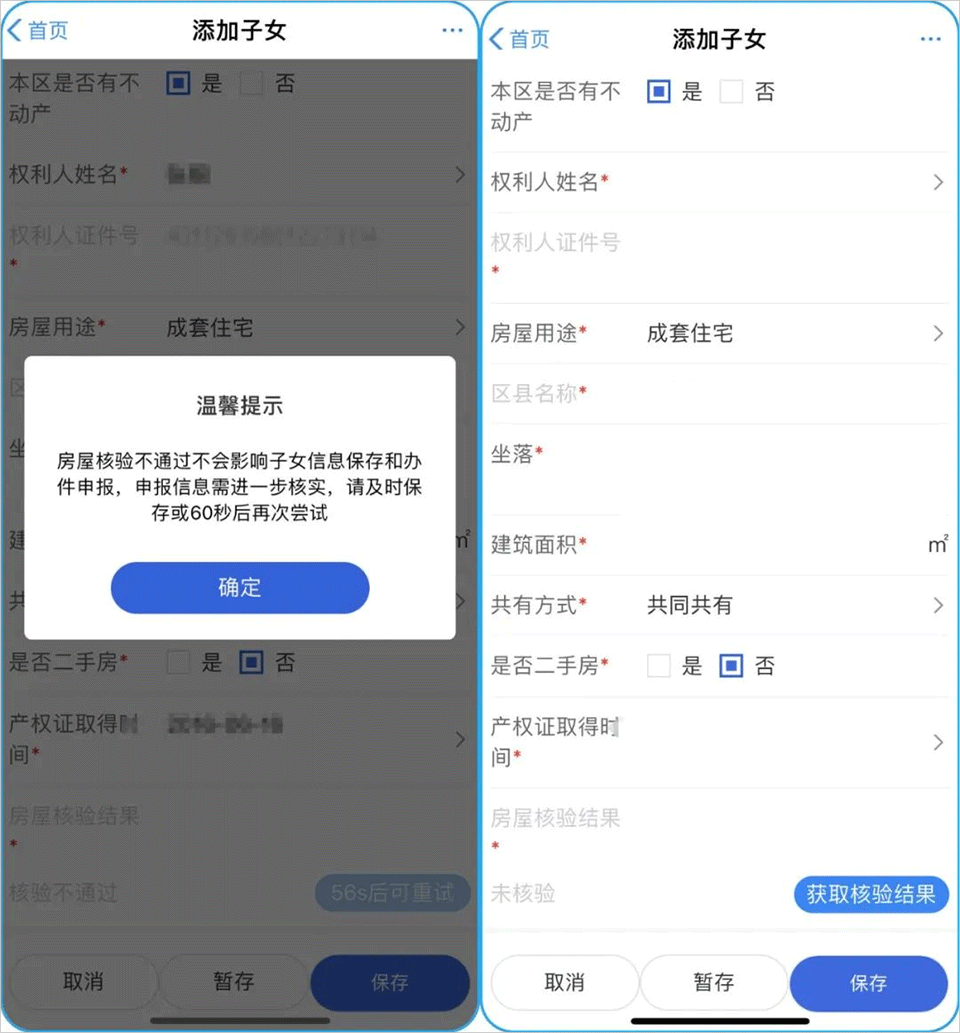Confirm the 温馨提示 dialog with 确定
This screenshot has height=1033, width=960.
(240, 587)
